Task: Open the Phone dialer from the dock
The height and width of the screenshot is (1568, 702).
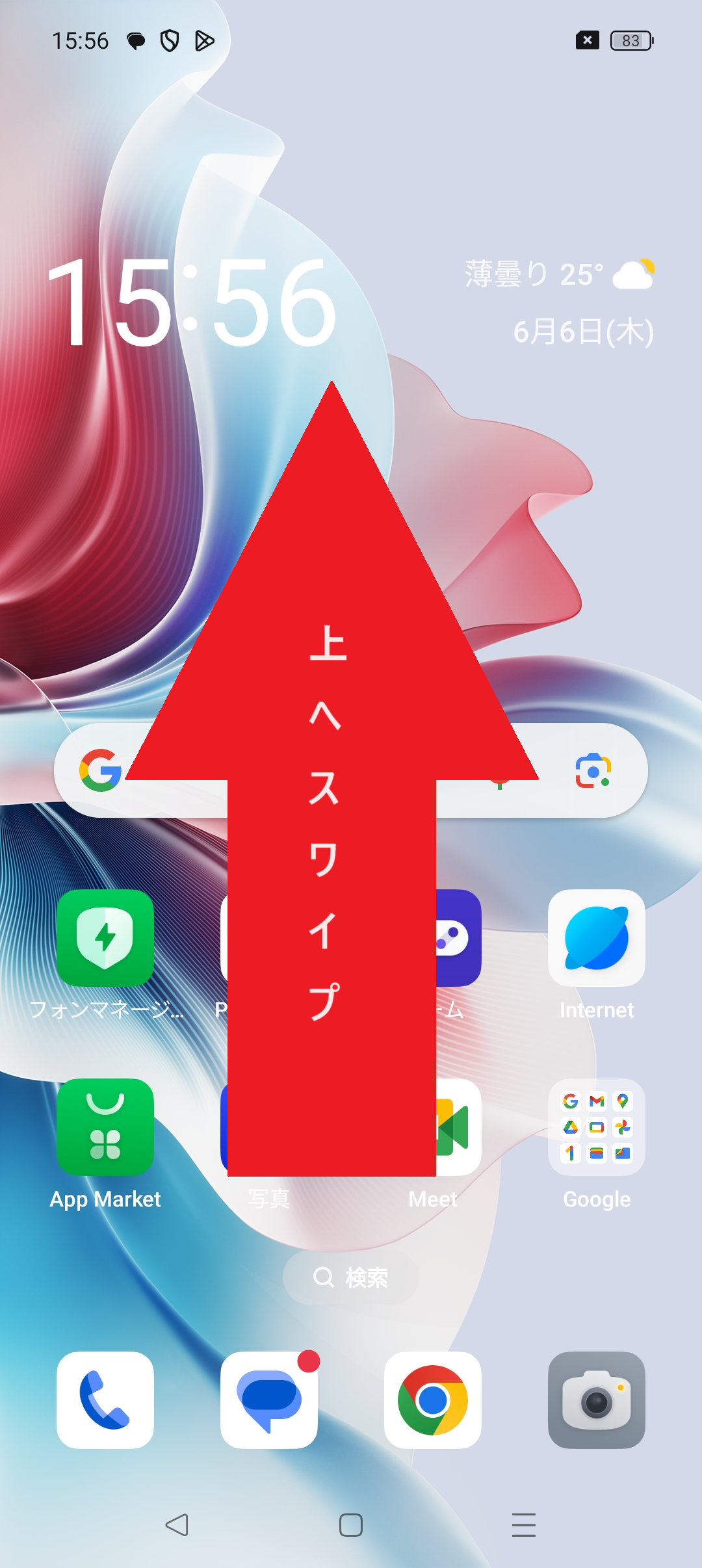Action: click(105, 1400)
